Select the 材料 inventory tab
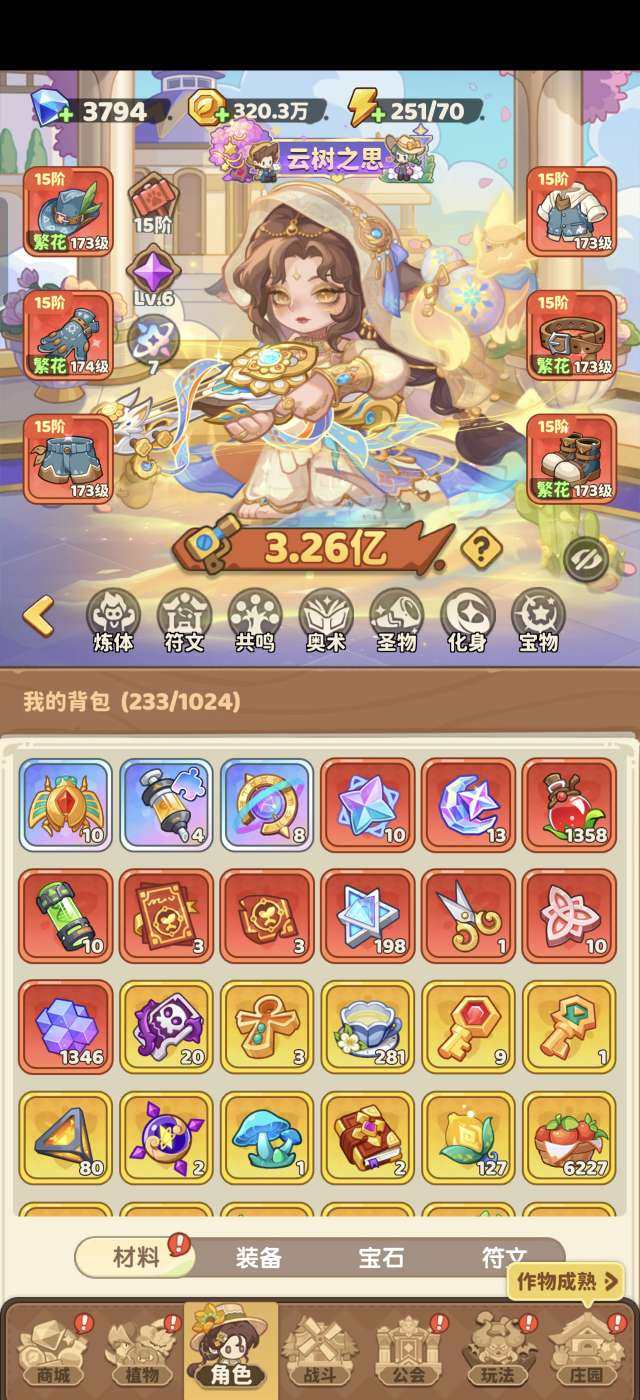This screenshot has height=1400, width=640. pos(135,1257)
